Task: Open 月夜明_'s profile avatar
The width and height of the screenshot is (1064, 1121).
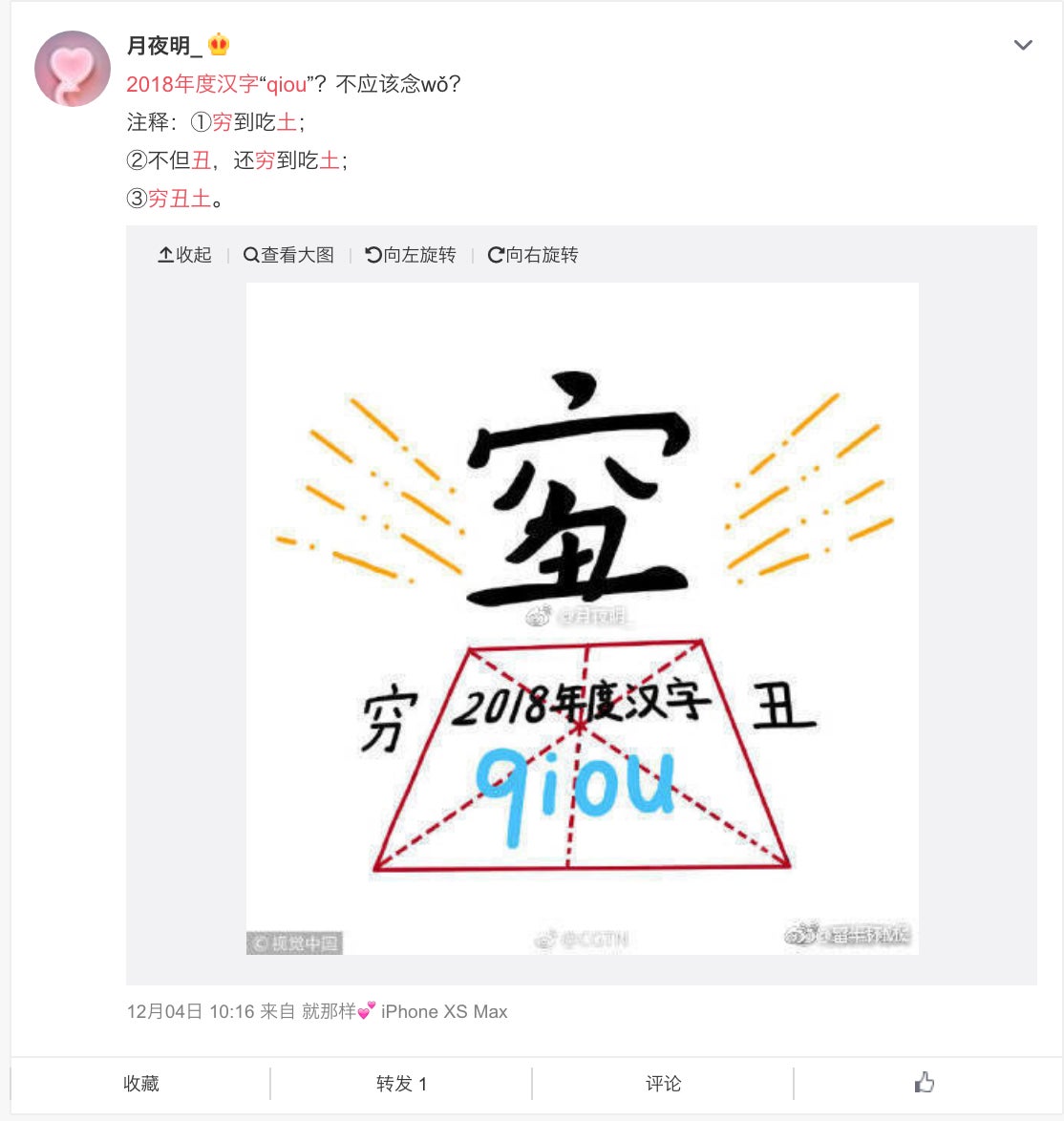Action: [x=73, y=69]
